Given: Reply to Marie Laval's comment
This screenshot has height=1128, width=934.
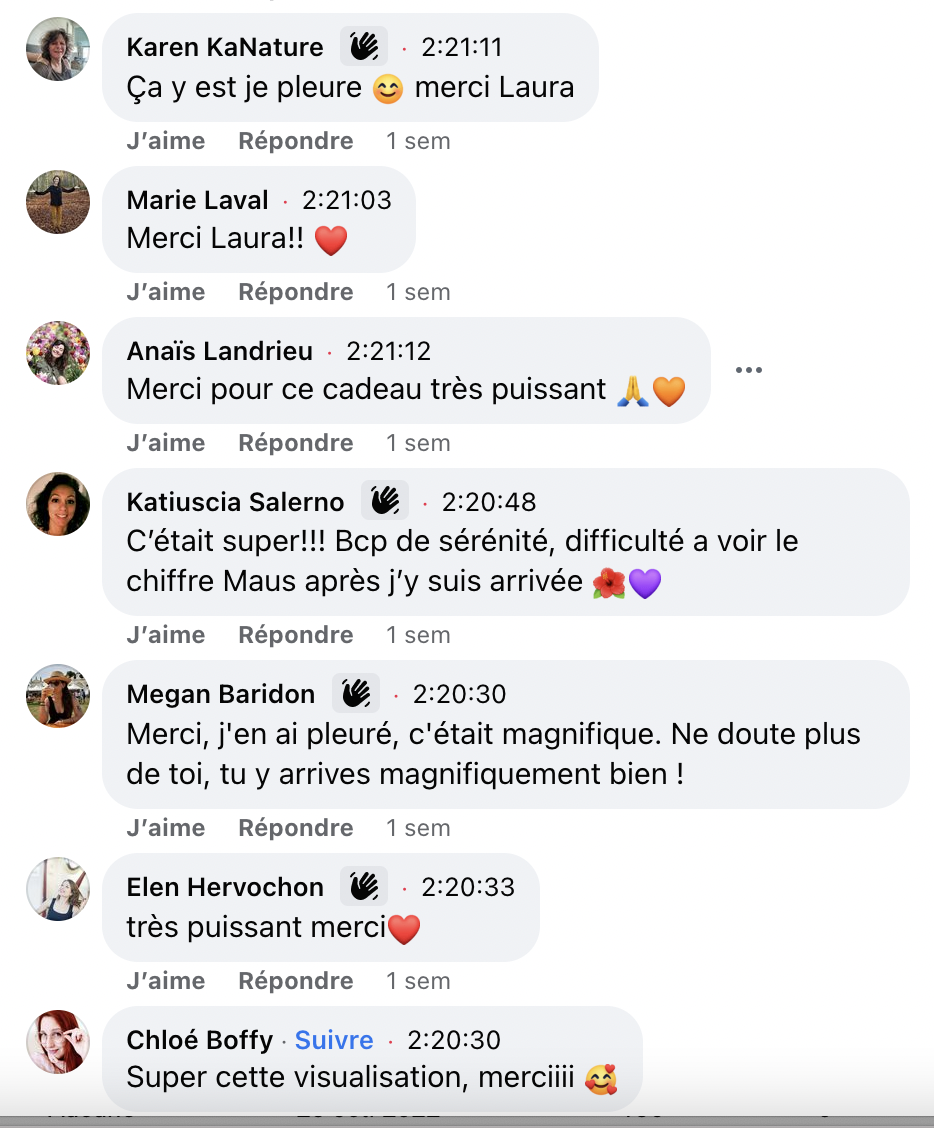Looking at the screenshot, I should [295, 292].
